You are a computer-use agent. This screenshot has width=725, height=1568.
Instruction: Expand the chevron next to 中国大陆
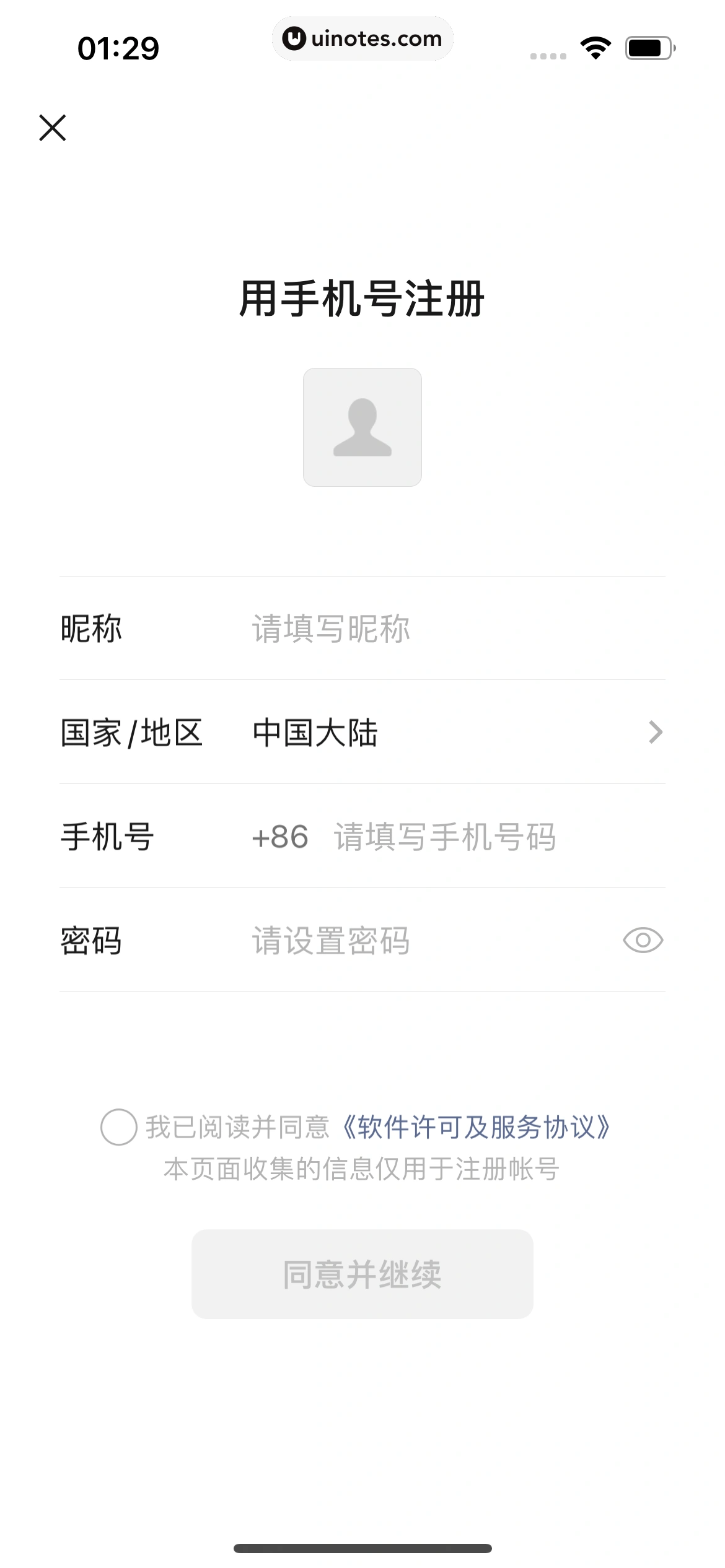pyautogui.click(x=655, y=733)
